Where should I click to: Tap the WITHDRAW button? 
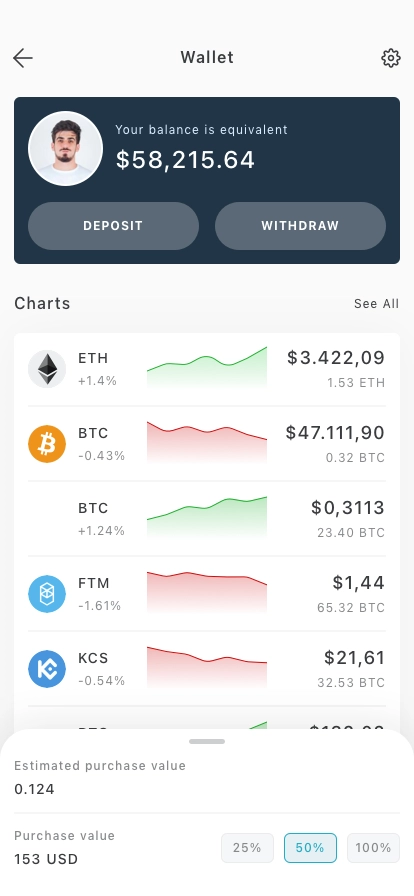click(300, 226)
